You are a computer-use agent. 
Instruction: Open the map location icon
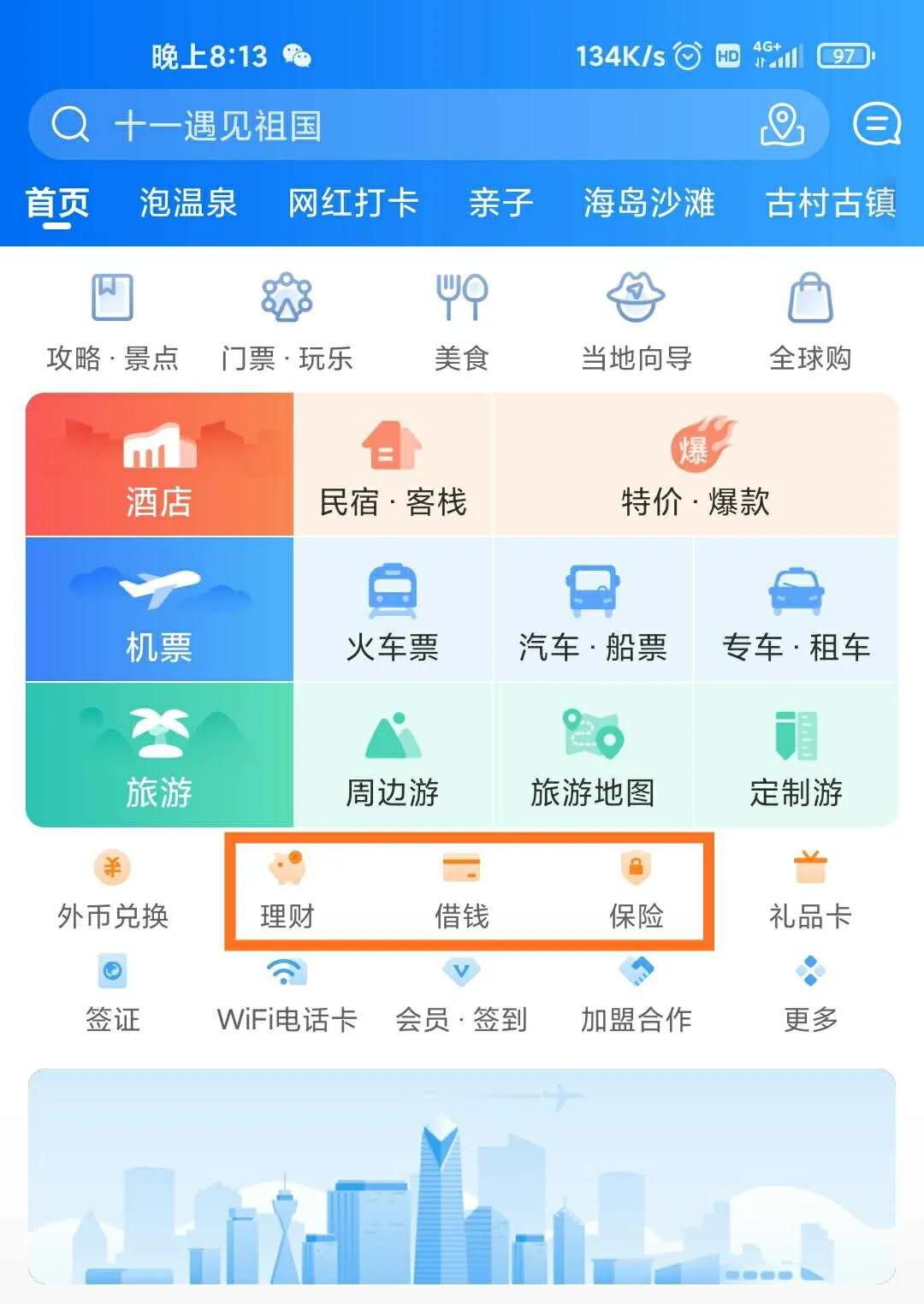[782, 126]
